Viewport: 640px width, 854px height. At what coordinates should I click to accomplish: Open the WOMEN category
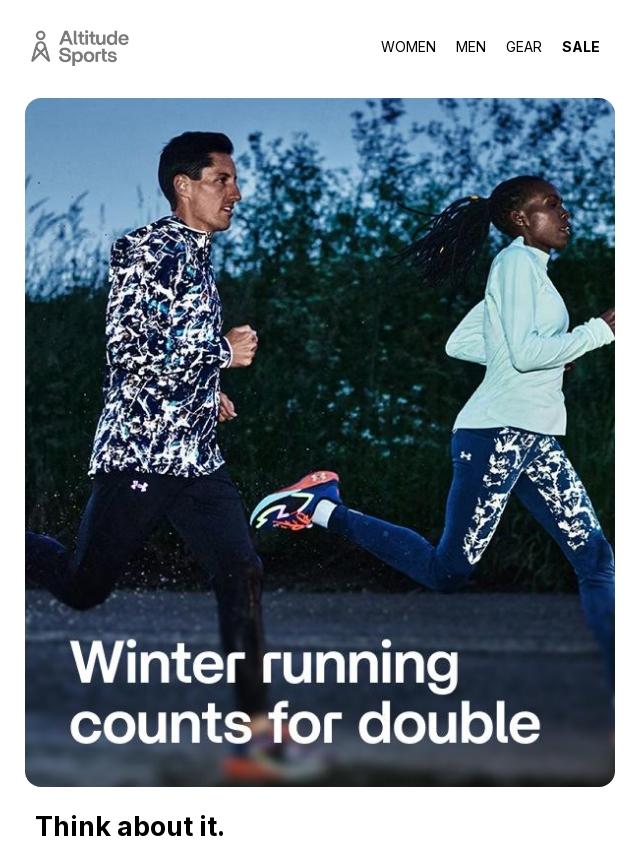tap(408, 47)
